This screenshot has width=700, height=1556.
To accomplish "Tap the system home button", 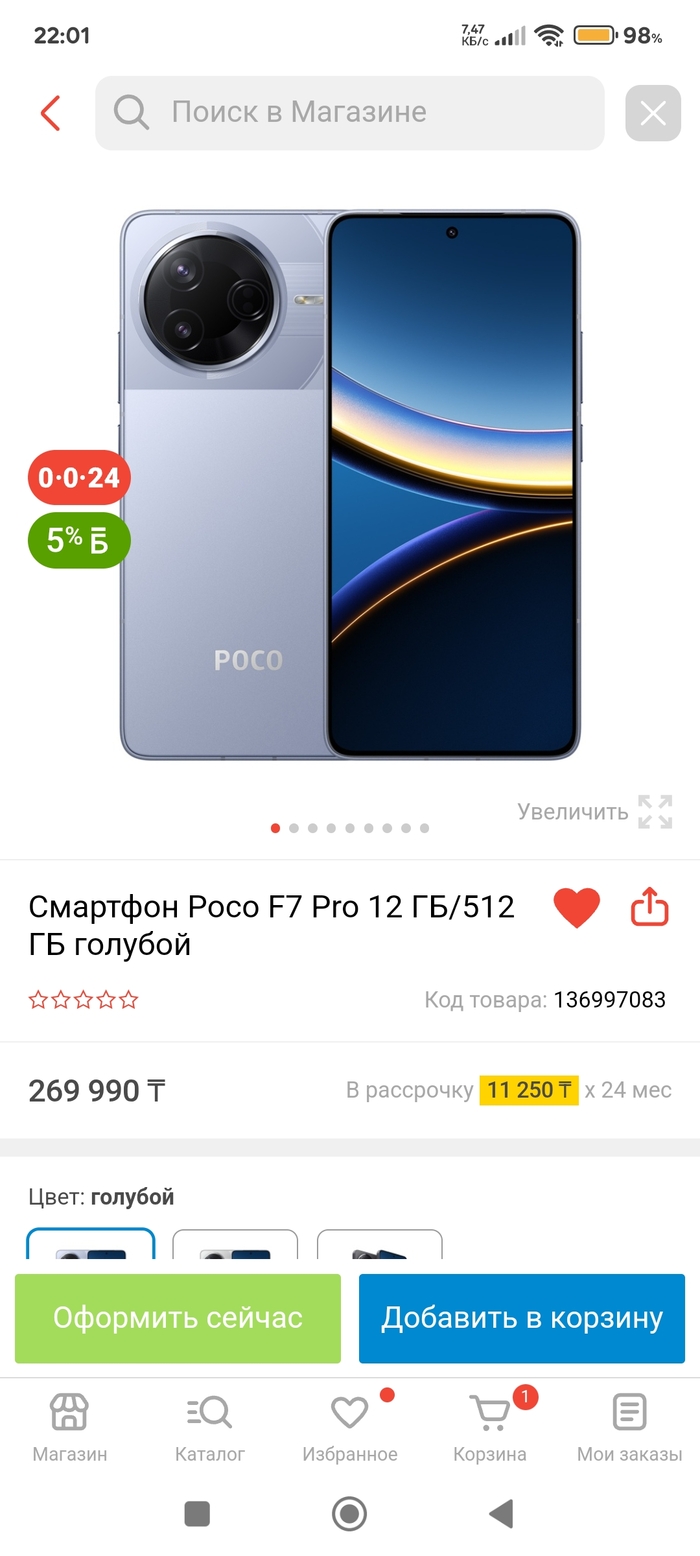I will (x=349, y=1514).
